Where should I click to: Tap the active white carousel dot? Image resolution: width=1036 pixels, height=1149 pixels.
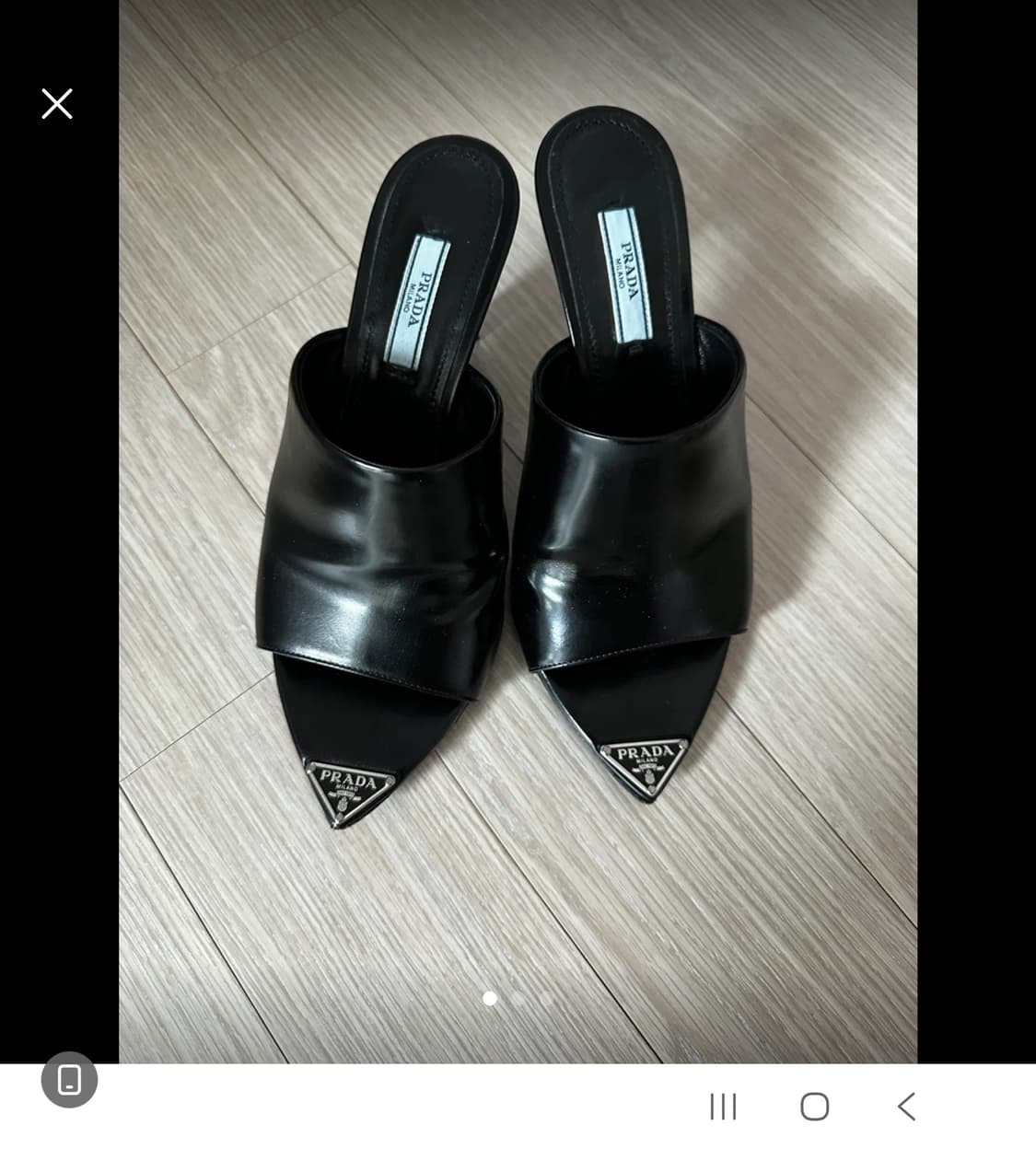click(490, 998)
